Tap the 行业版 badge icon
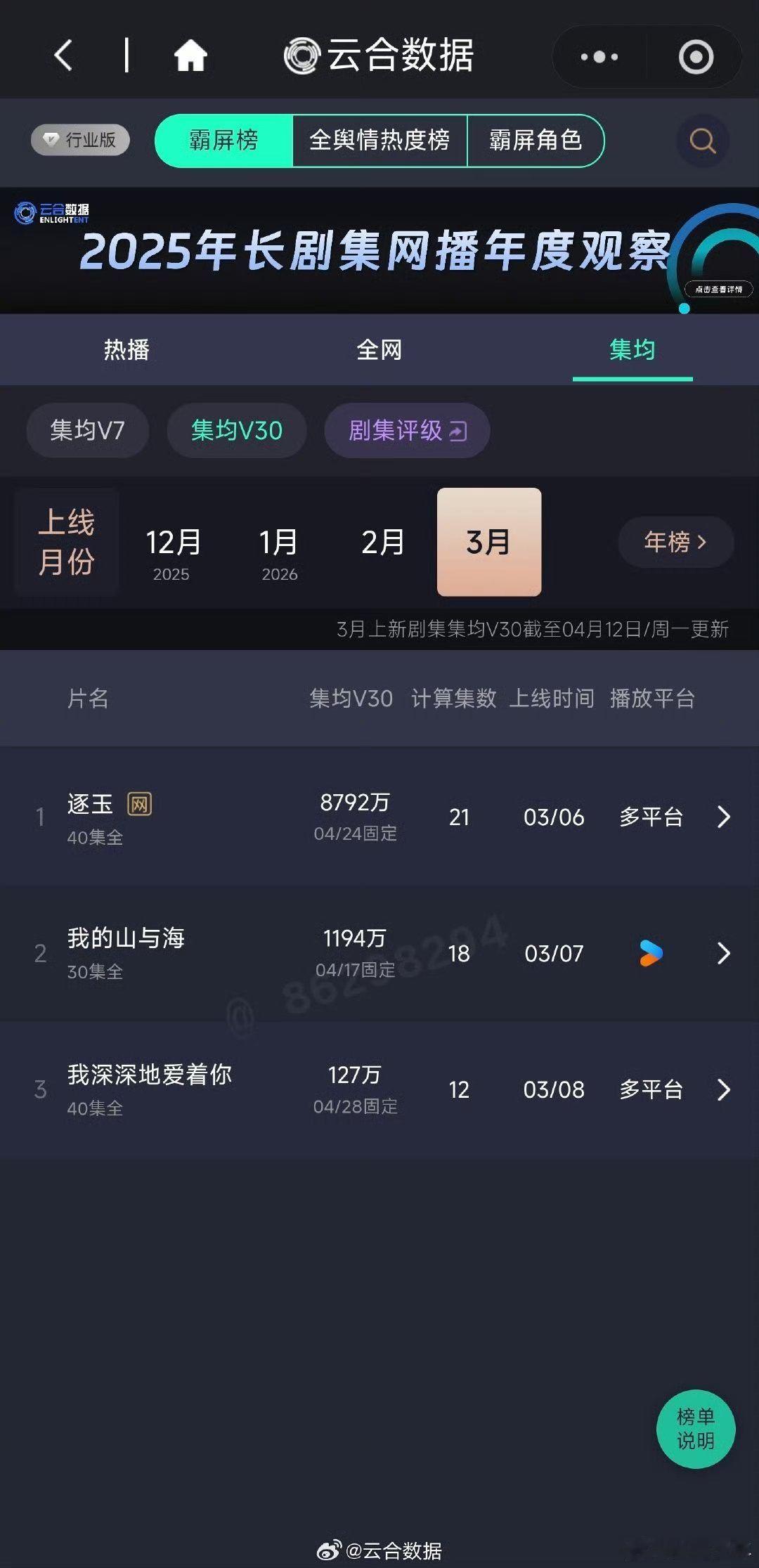 (x=79, y=140)
